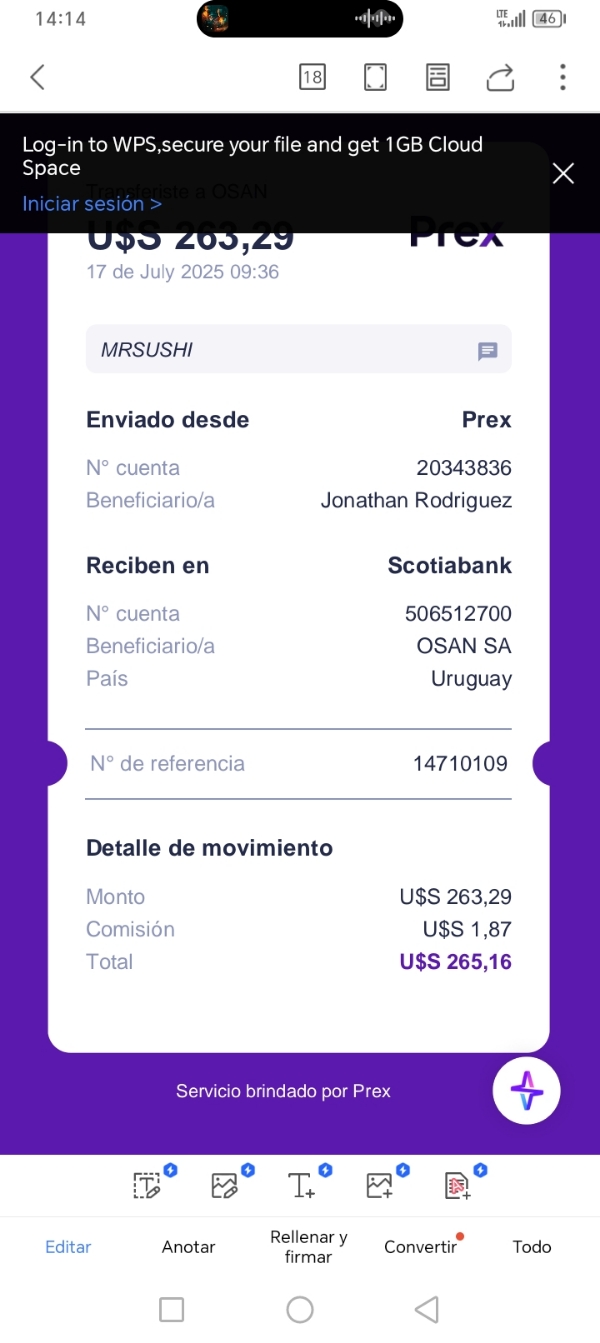Open the three-dot overflow menu
The height and width of the screenshot is (1343, 600).
point(563,77)
